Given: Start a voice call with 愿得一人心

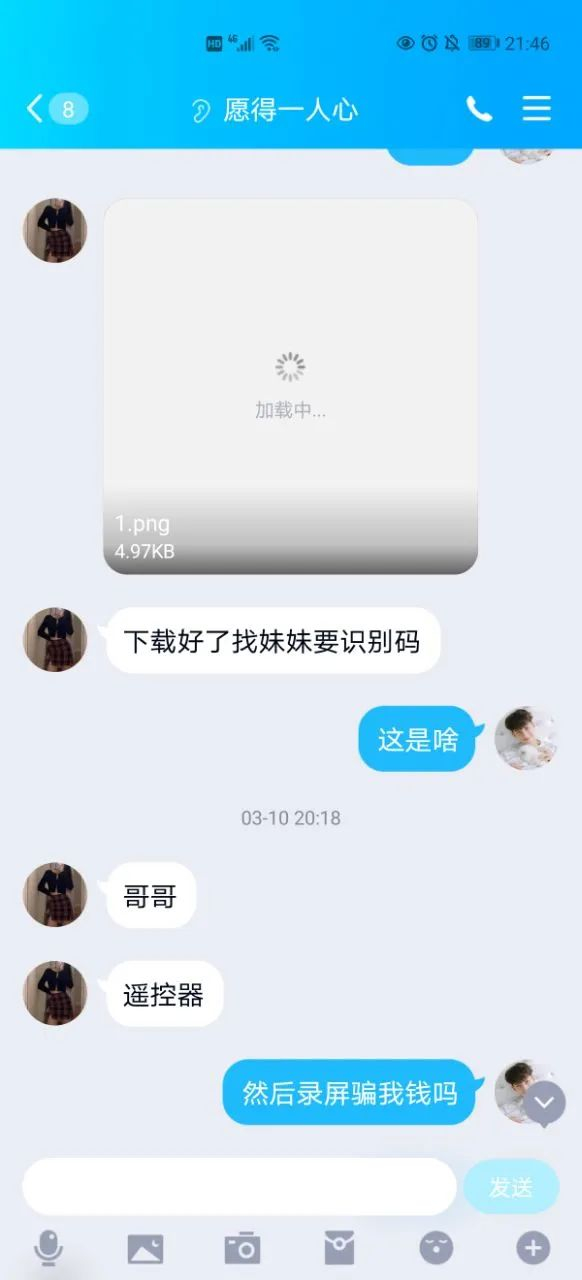Looking at the screenshot, I should (x=479, y=109).
